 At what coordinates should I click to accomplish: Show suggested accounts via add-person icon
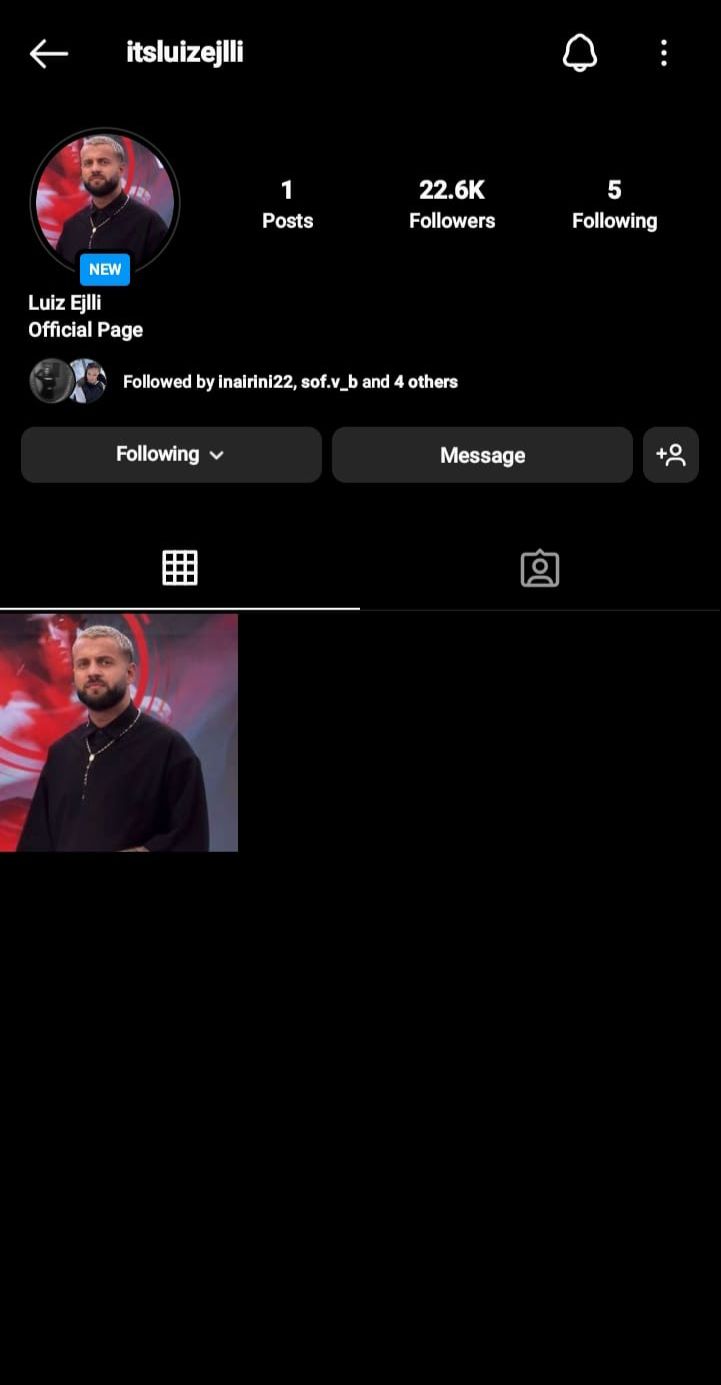(671, 455)
